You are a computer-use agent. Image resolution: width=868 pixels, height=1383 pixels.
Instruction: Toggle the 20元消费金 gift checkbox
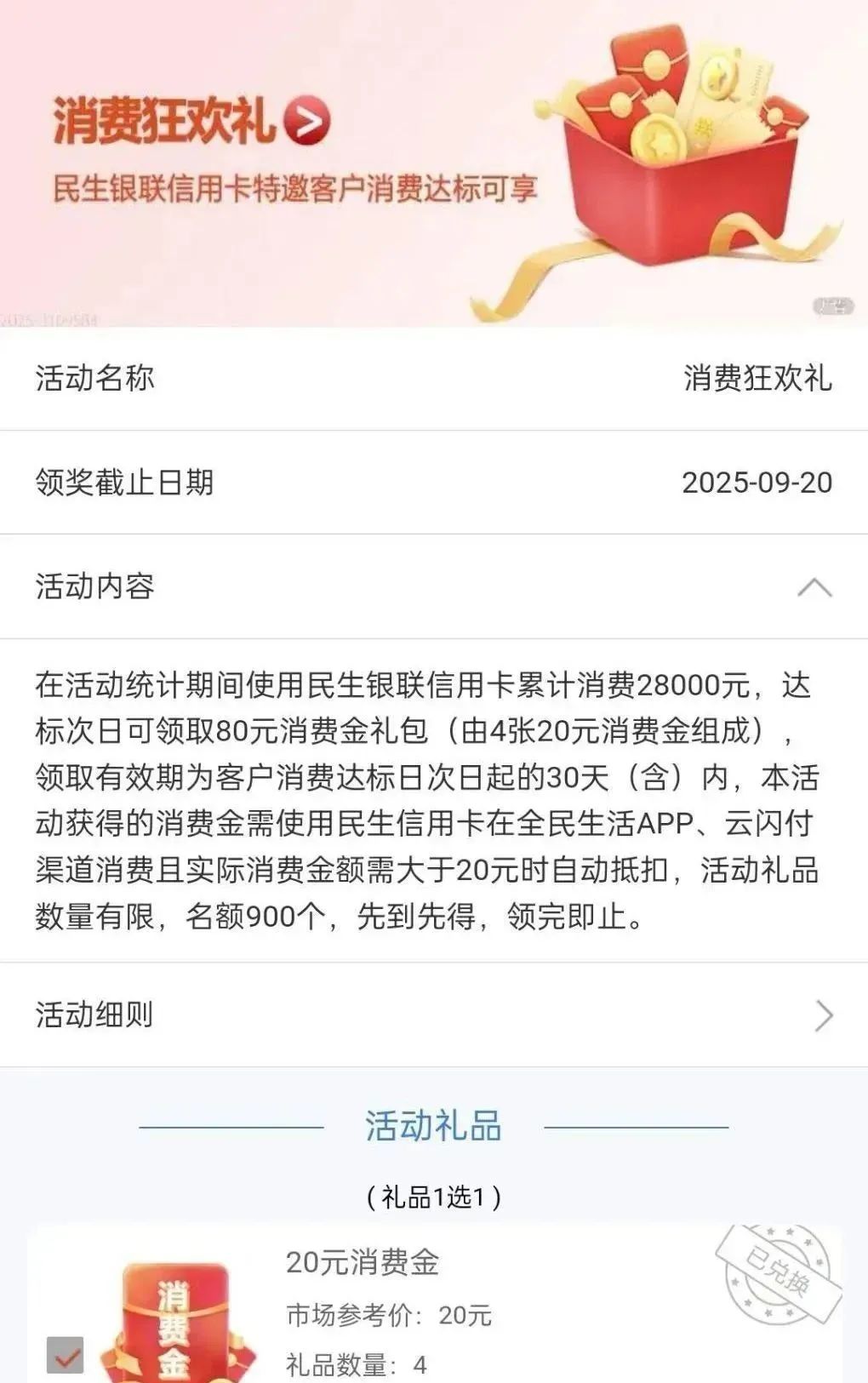(x=65, y=1355)
